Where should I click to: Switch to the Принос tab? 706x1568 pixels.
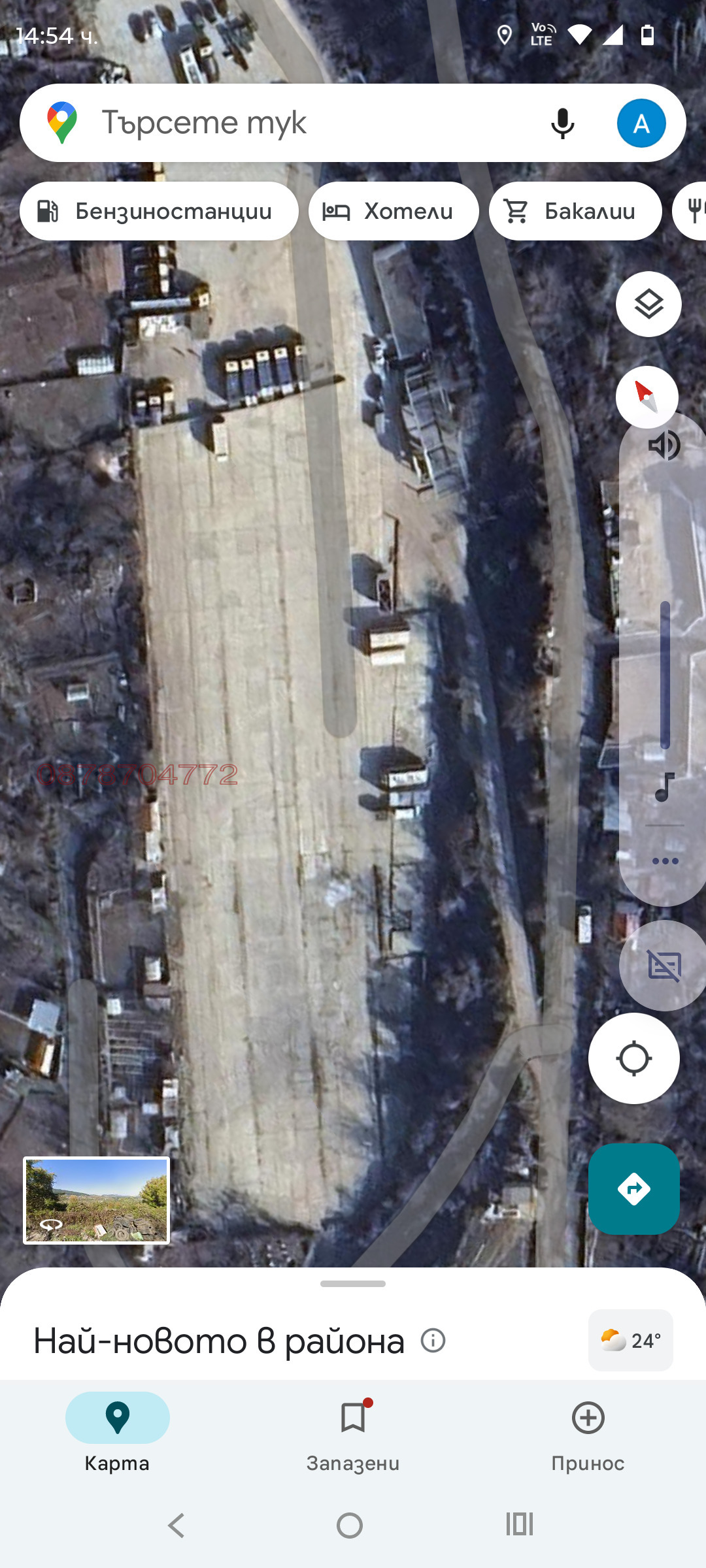pos(588,1432)
